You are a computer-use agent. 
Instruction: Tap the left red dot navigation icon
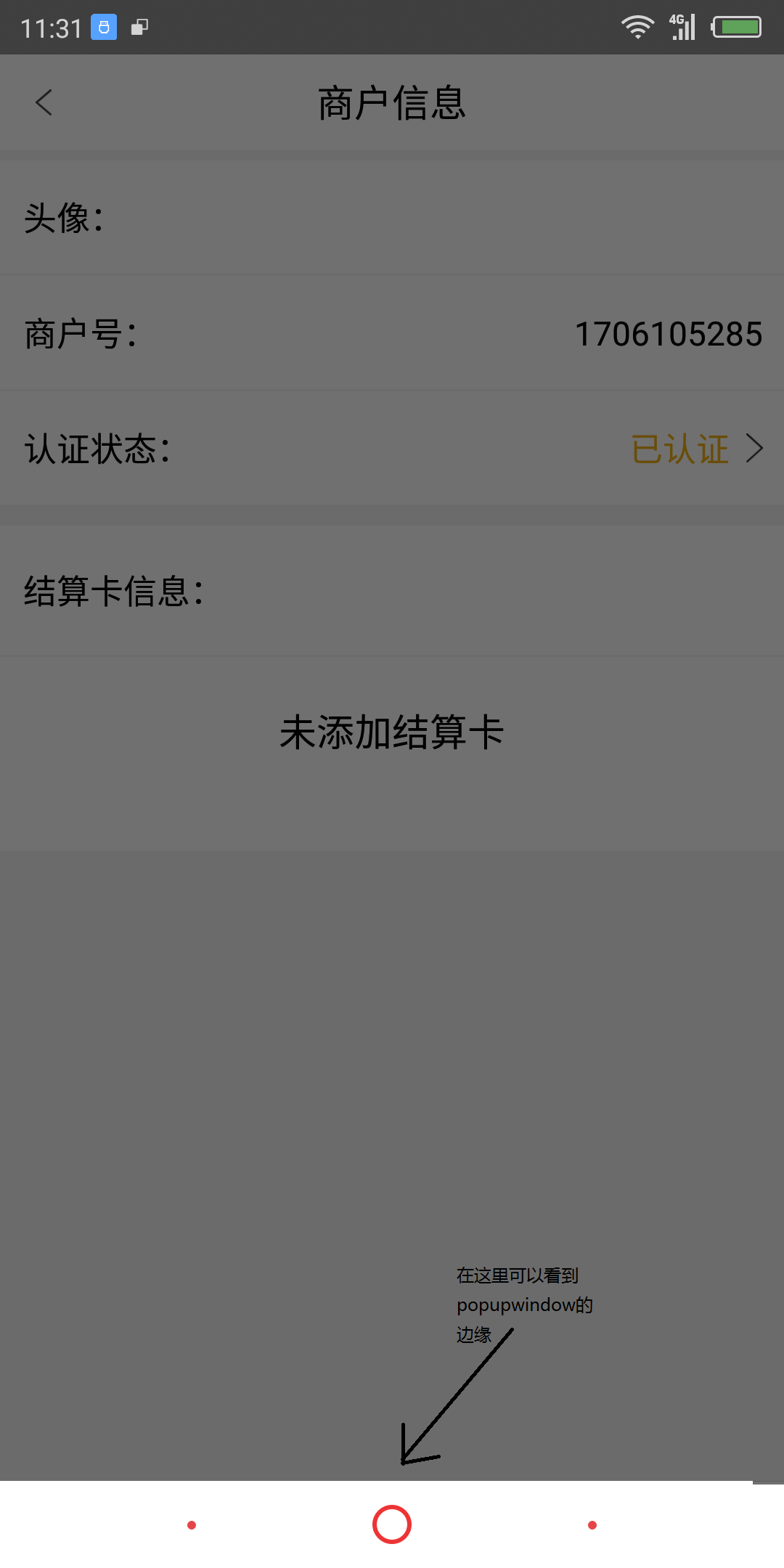click(x=191, y=1526)
